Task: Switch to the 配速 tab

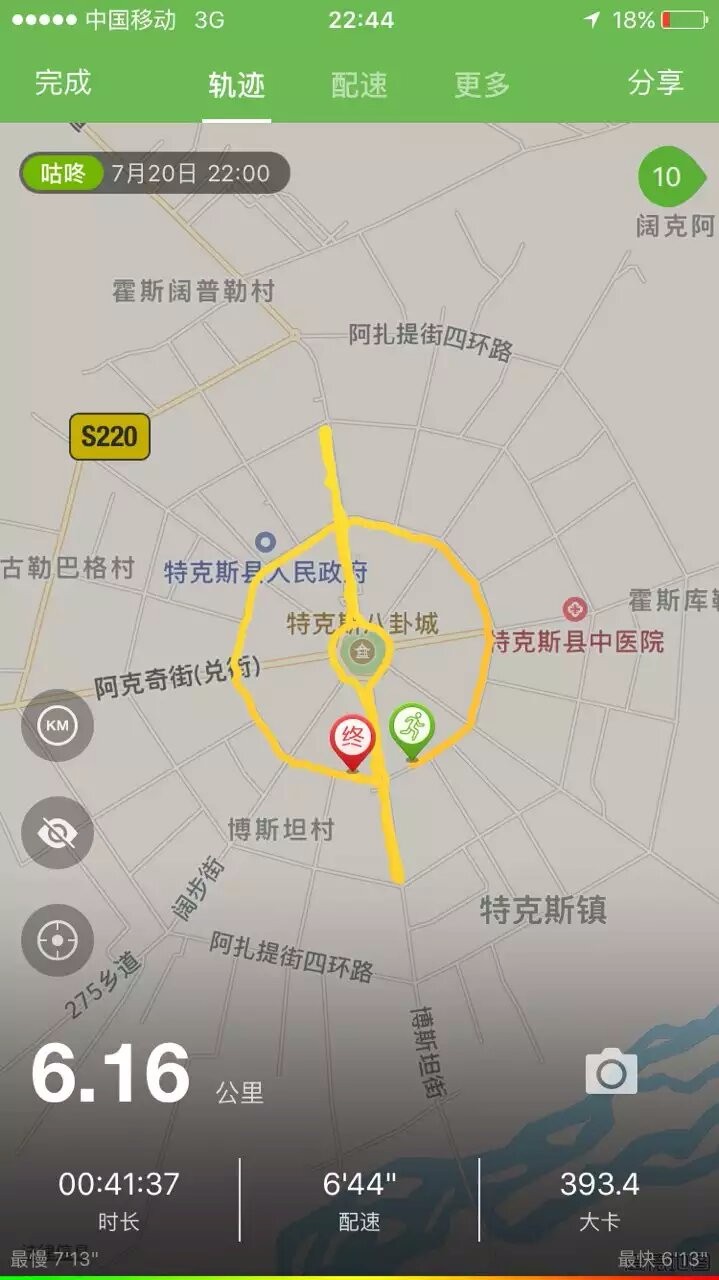Action: (359, 85)
